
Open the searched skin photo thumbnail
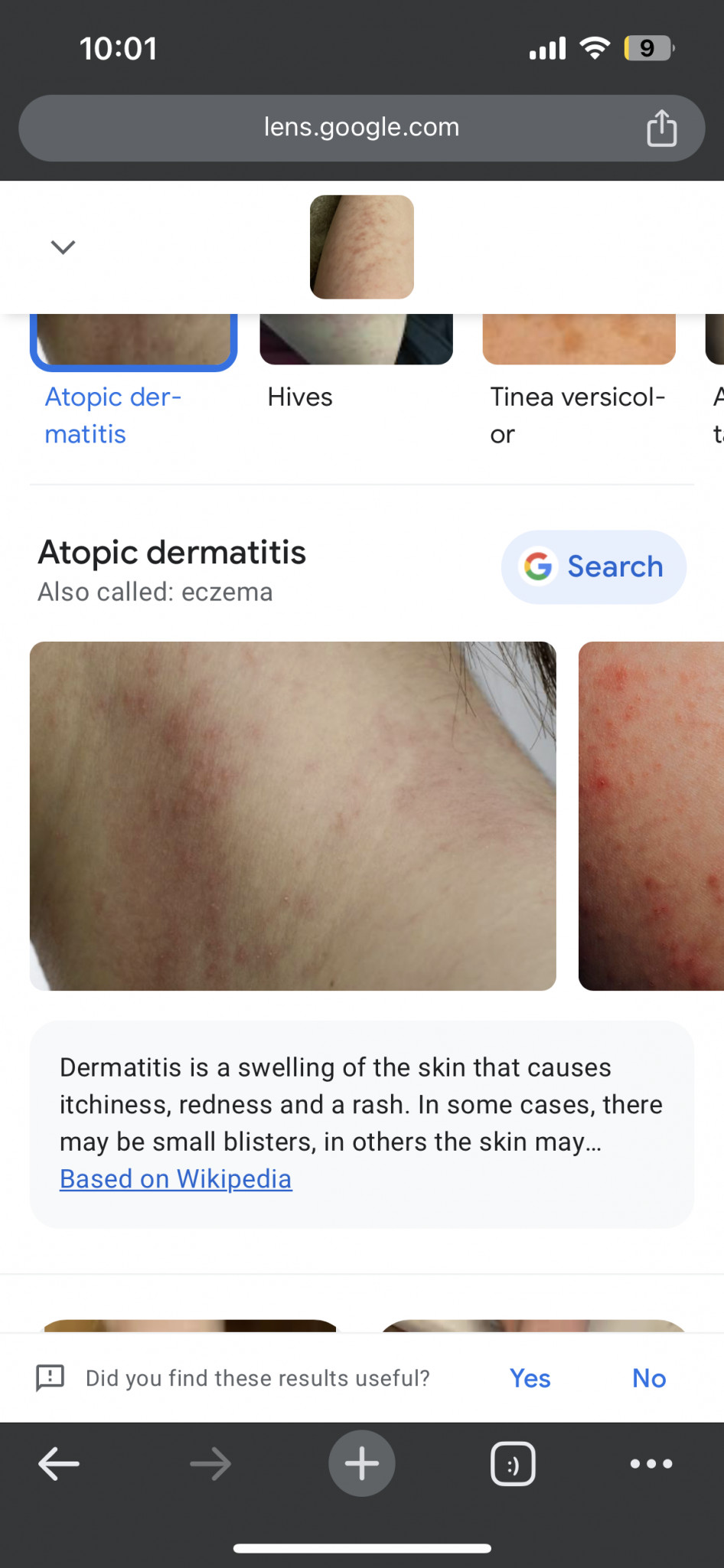[362, 247]
